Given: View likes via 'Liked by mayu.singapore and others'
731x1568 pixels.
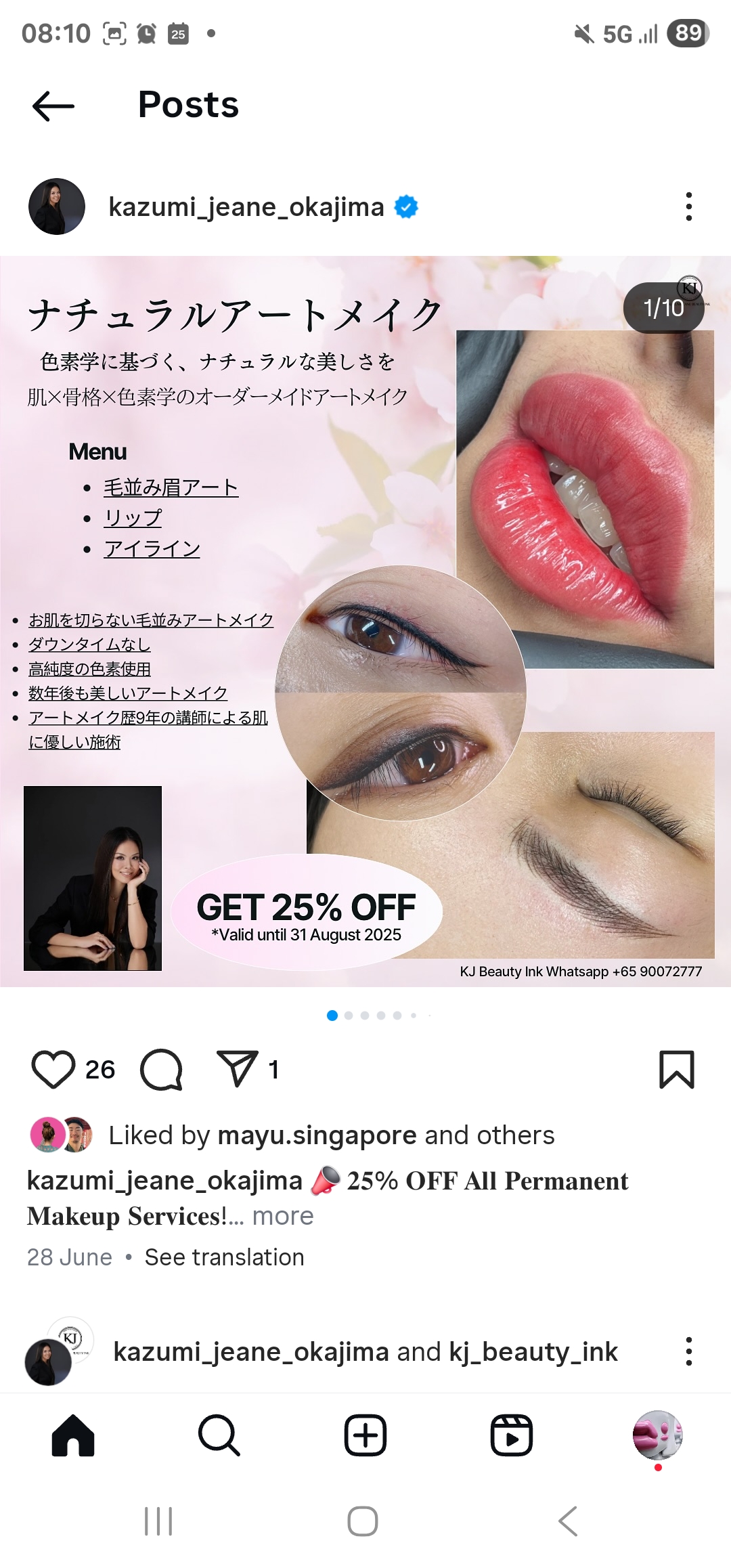Looking at the screenshot, I should pos(332,1135).
